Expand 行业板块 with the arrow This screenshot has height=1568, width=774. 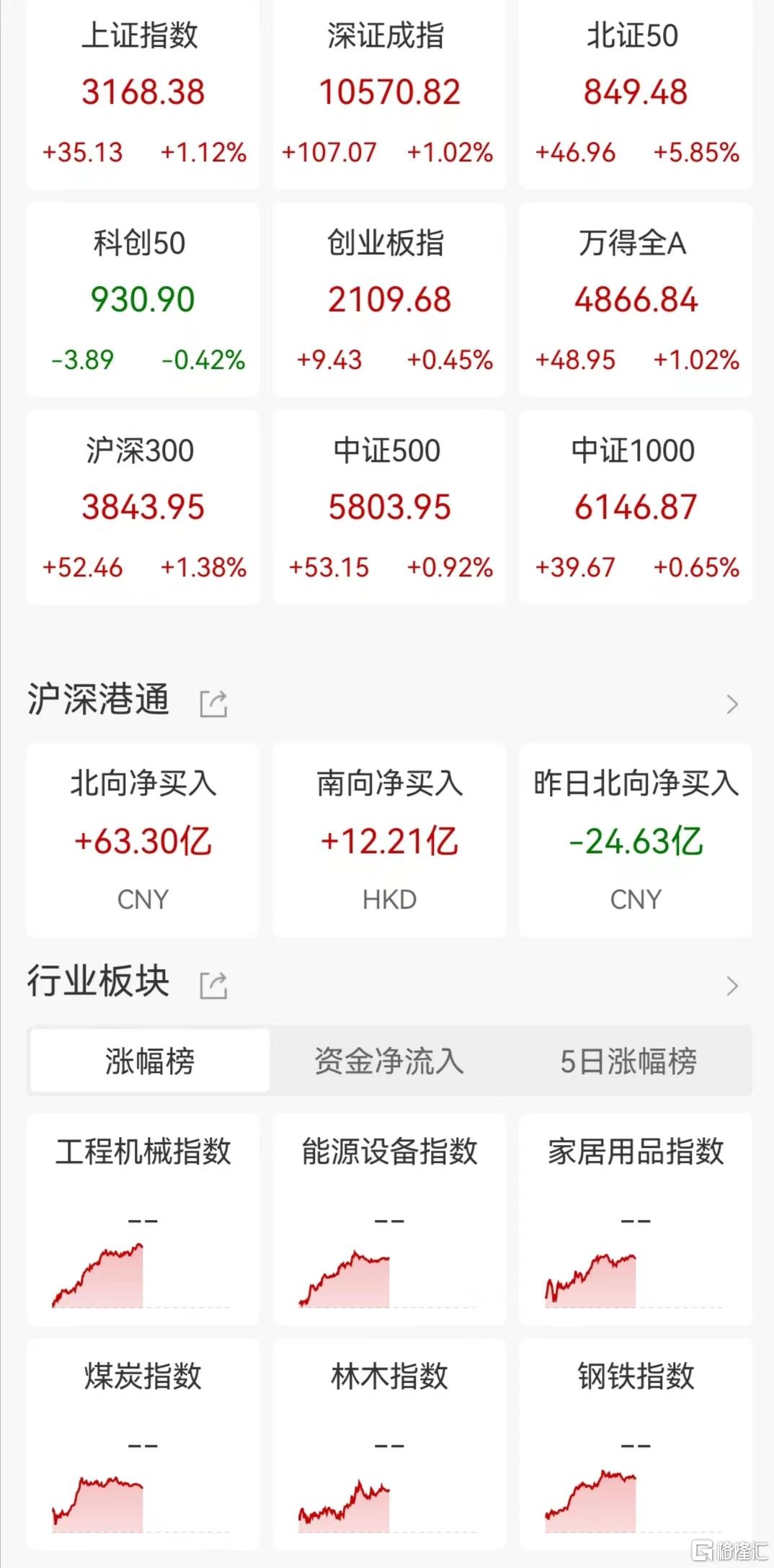click(x=732, y=985)
